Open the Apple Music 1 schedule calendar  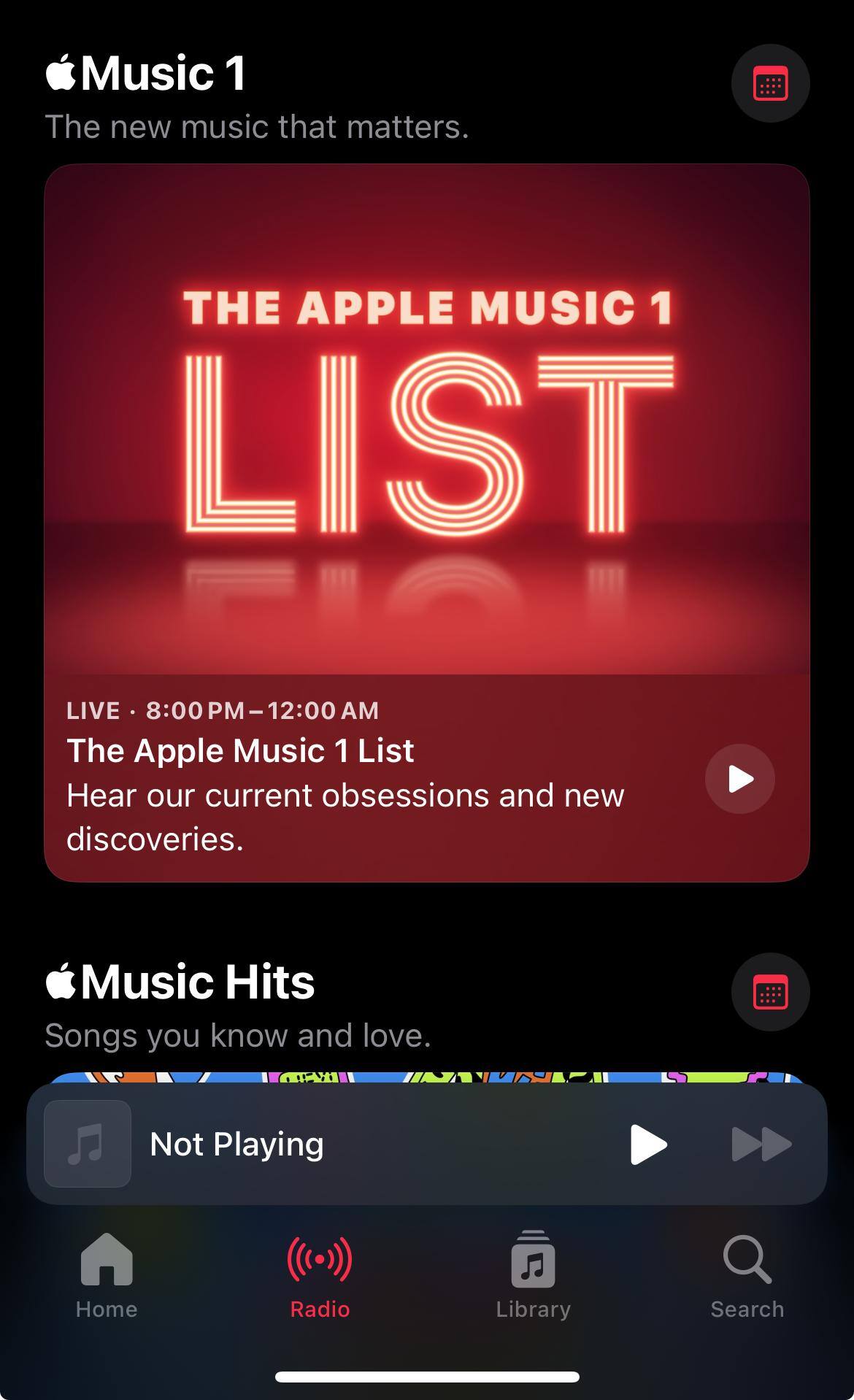coord(770,83)
